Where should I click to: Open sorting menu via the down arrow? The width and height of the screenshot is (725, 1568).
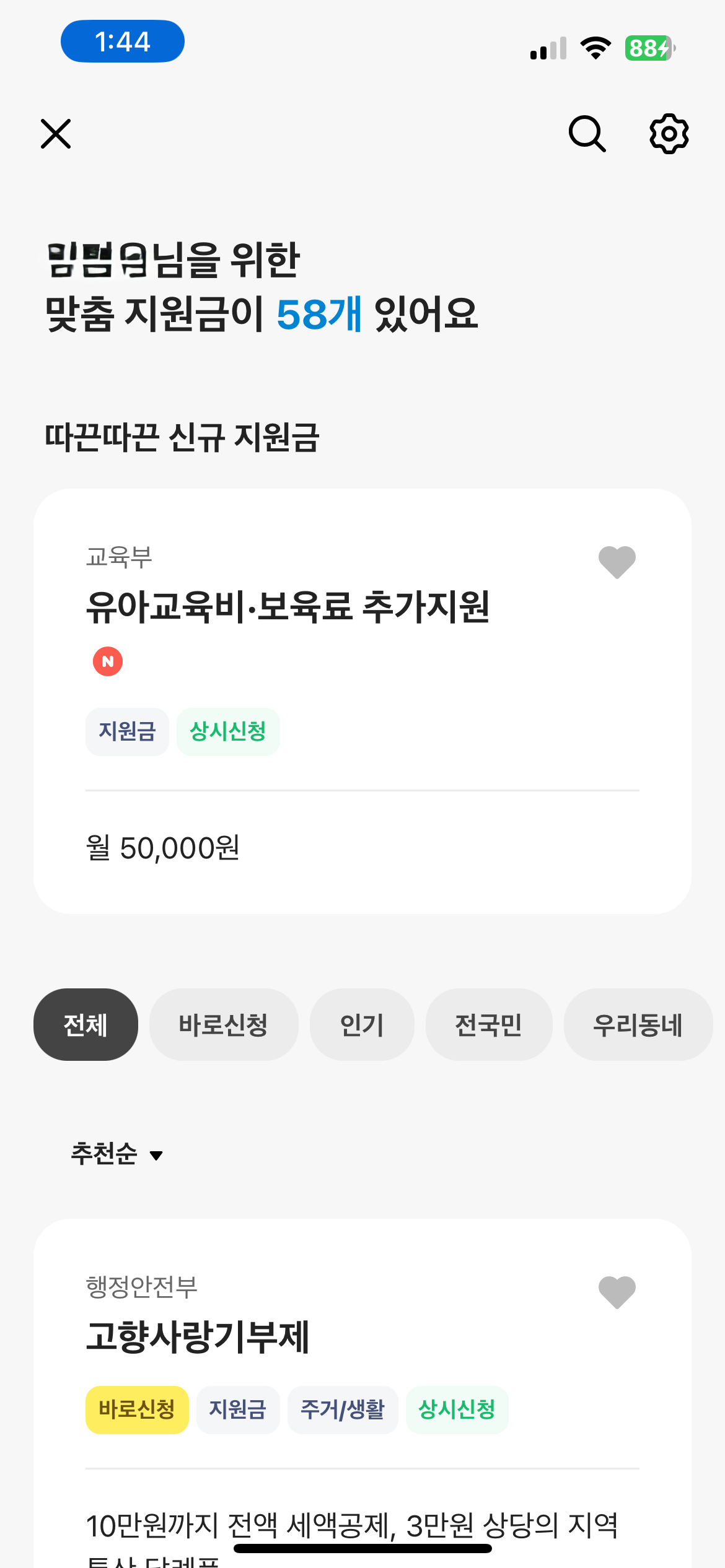coord(157,1155)
